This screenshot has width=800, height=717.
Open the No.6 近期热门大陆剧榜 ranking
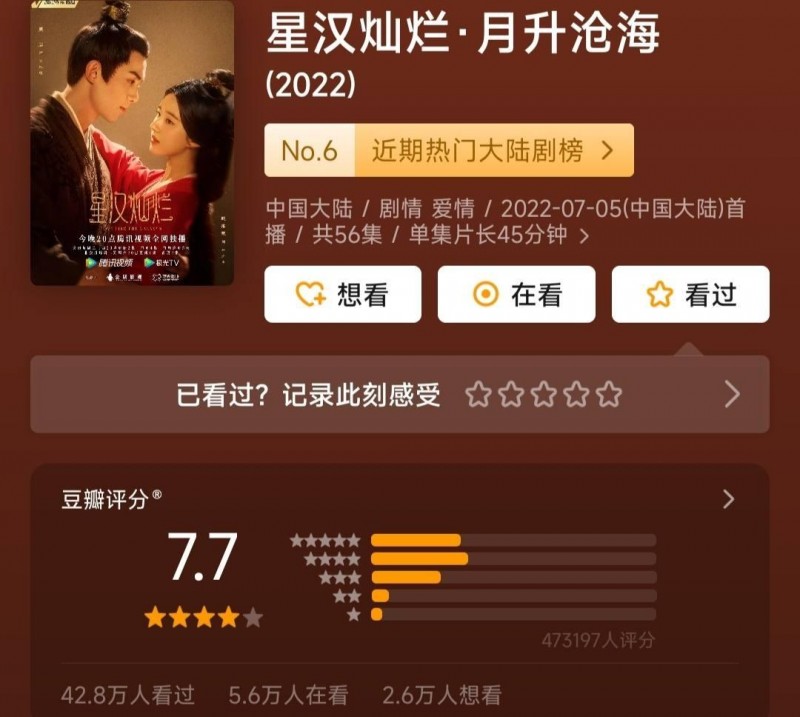pyautogui.click(x=449, y=151)
